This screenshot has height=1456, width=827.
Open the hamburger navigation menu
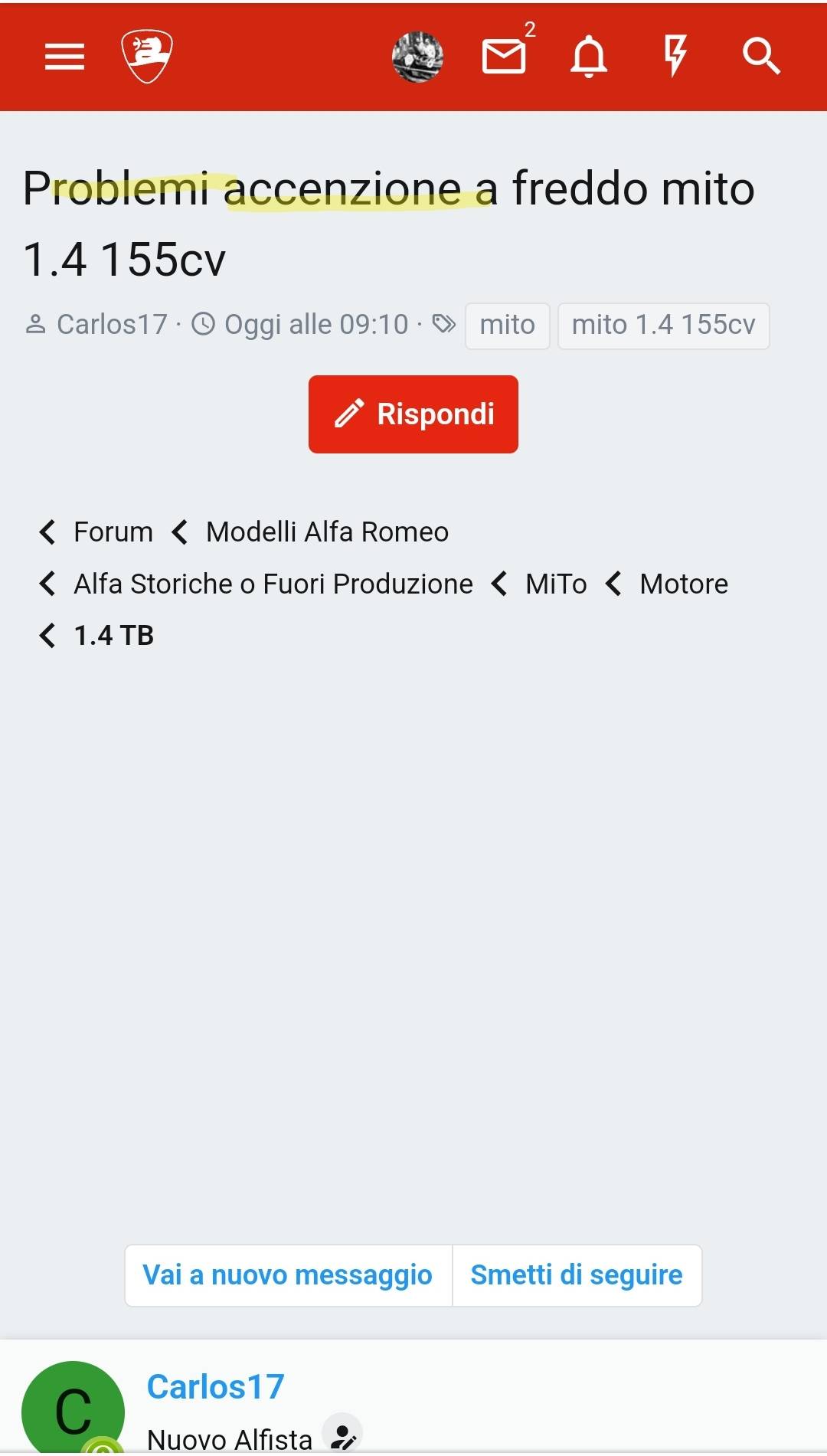click(64, 57)
